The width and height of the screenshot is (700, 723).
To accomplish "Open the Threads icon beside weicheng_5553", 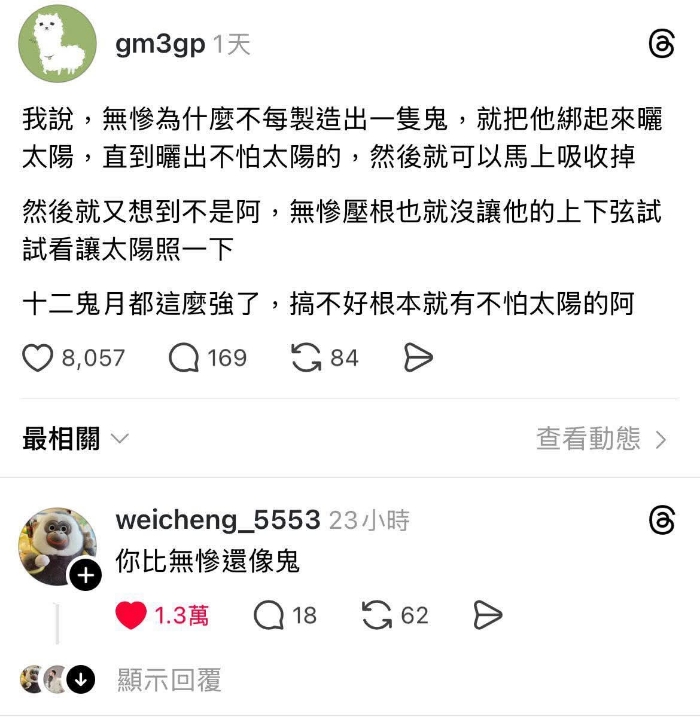I will [x=661, y=520].
